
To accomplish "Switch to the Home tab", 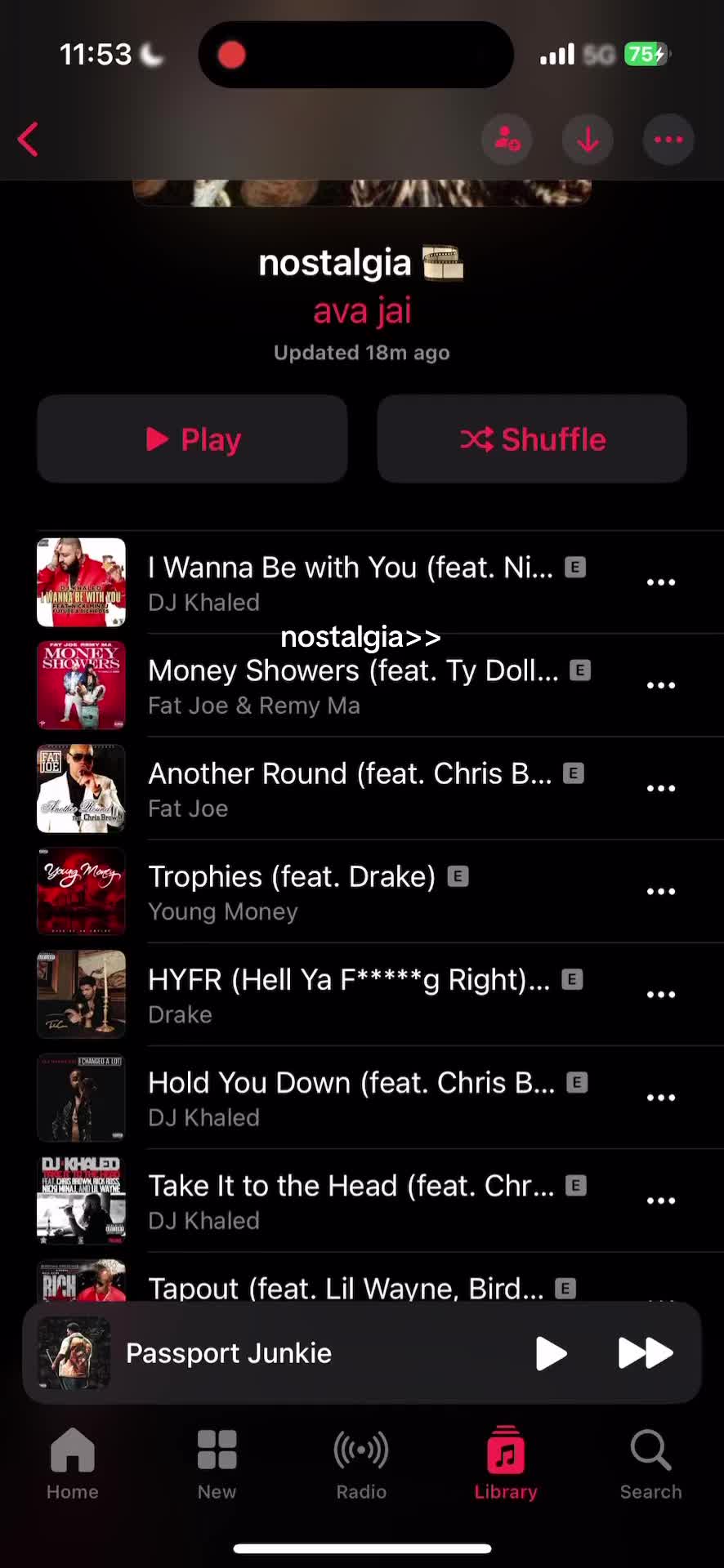I will pyautogui.click(x=73, y=1464).
